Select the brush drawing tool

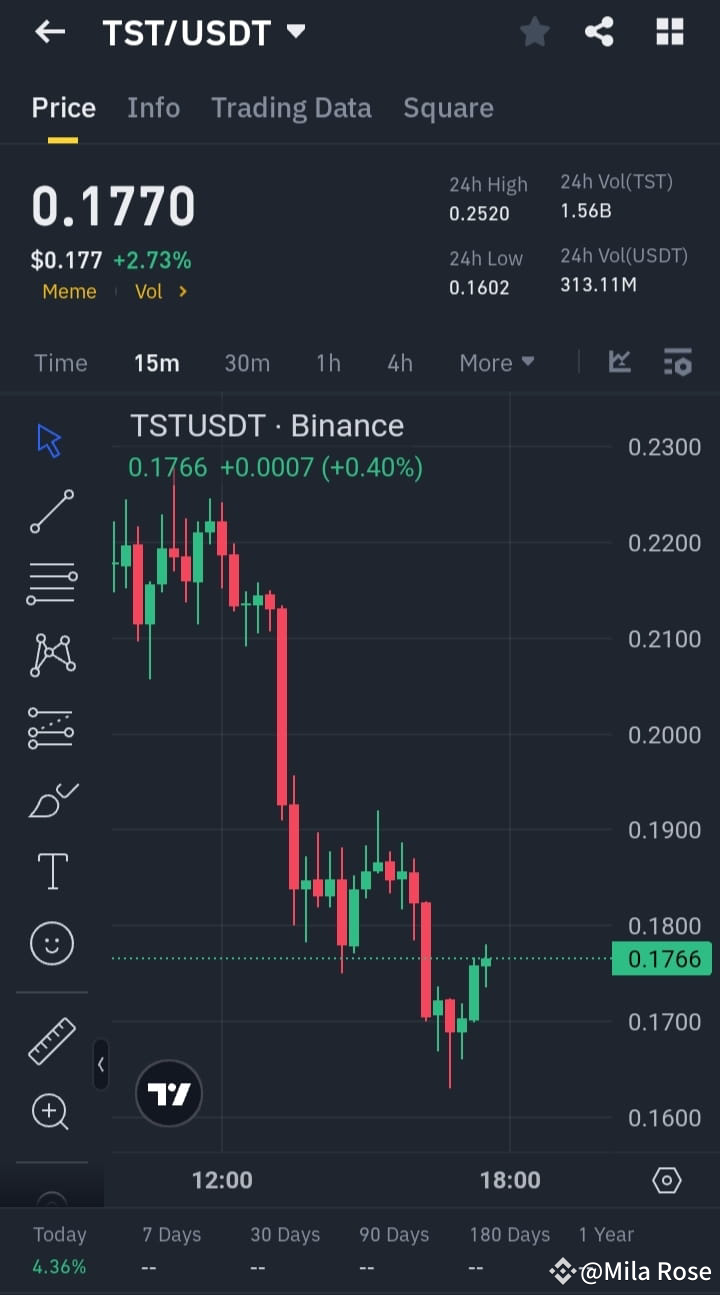pos(51,799)
